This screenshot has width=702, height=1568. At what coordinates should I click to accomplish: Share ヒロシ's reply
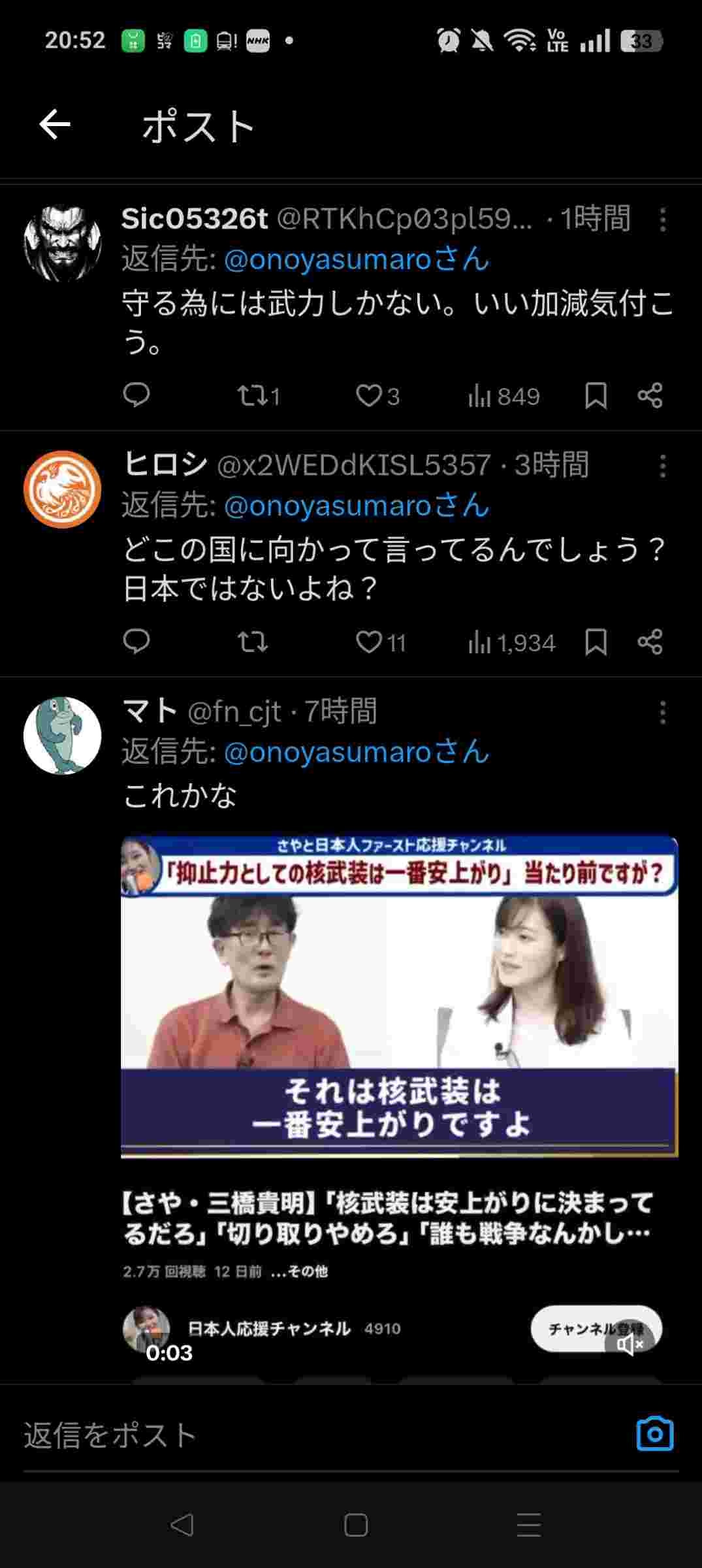[650, 642]
